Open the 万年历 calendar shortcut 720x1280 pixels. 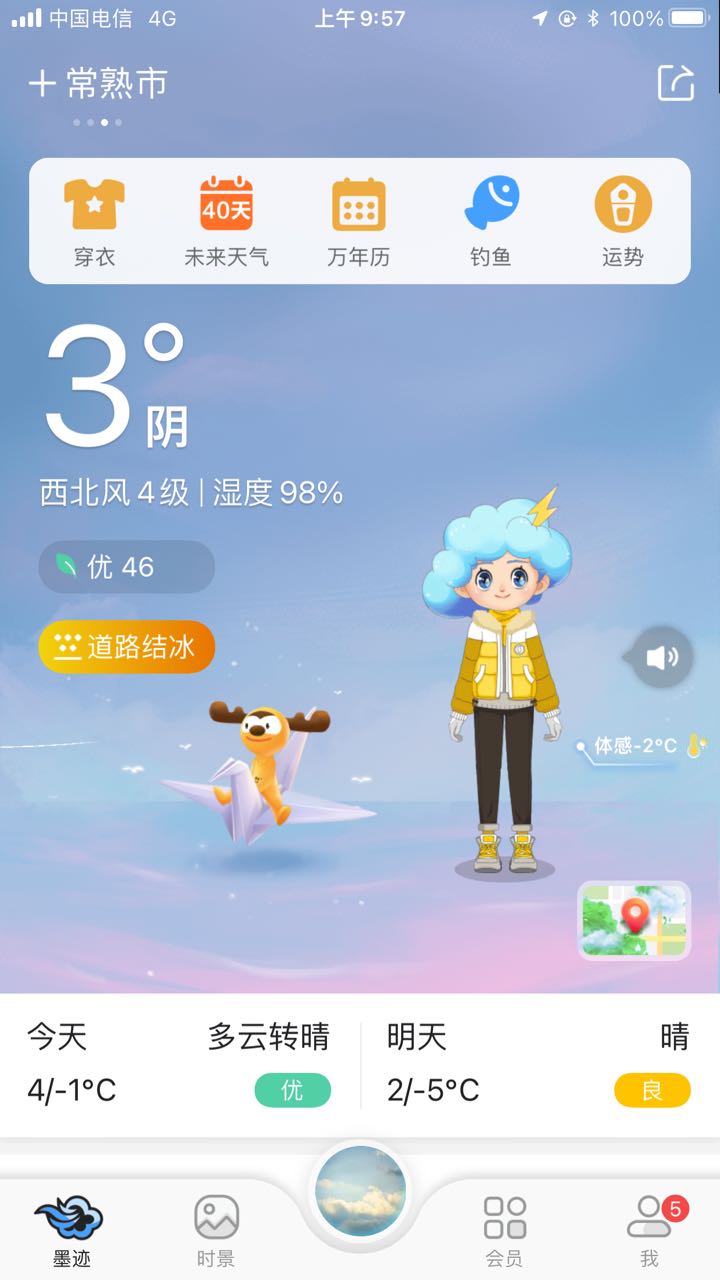point(359,222)
